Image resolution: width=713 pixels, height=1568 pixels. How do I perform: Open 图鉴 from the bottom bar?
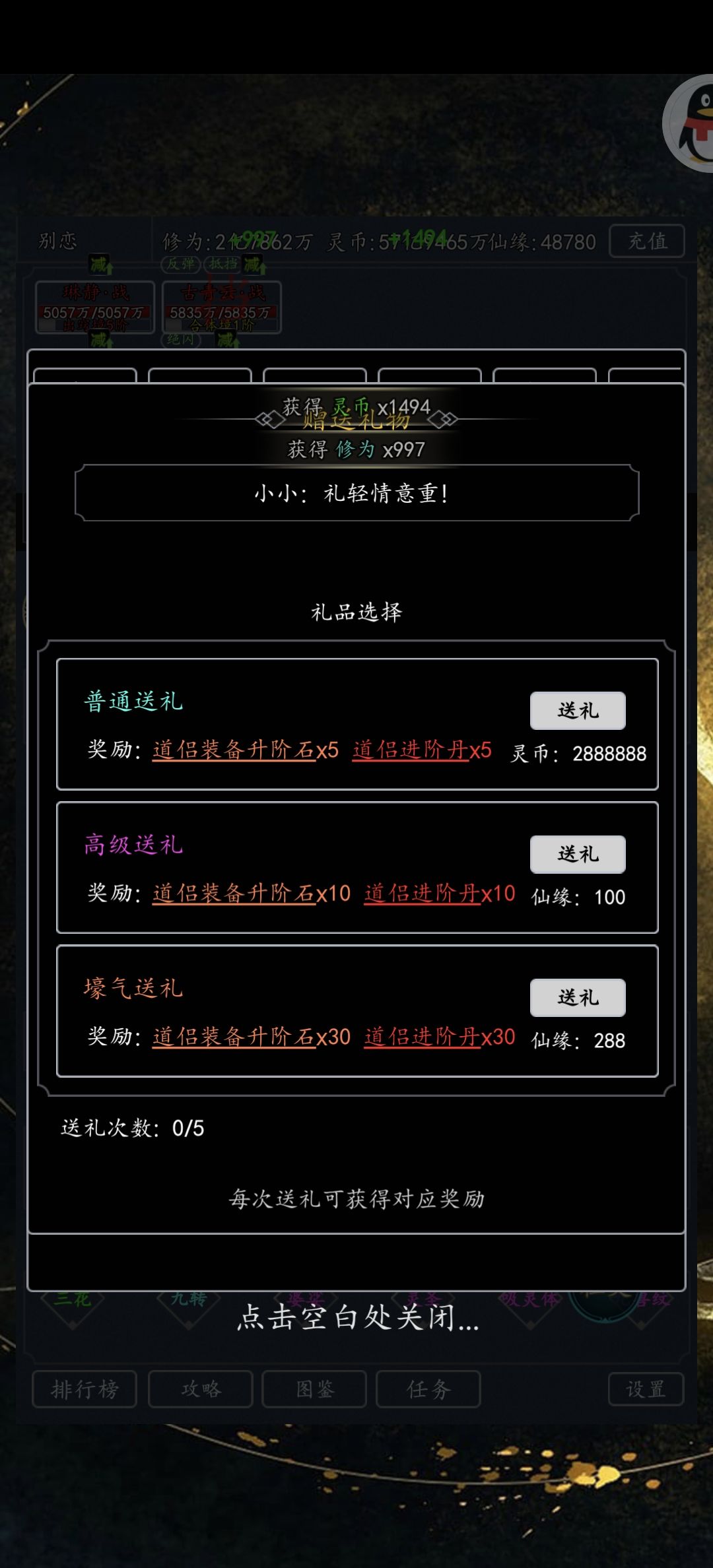pyautogui.click(x=314, y=1389)
